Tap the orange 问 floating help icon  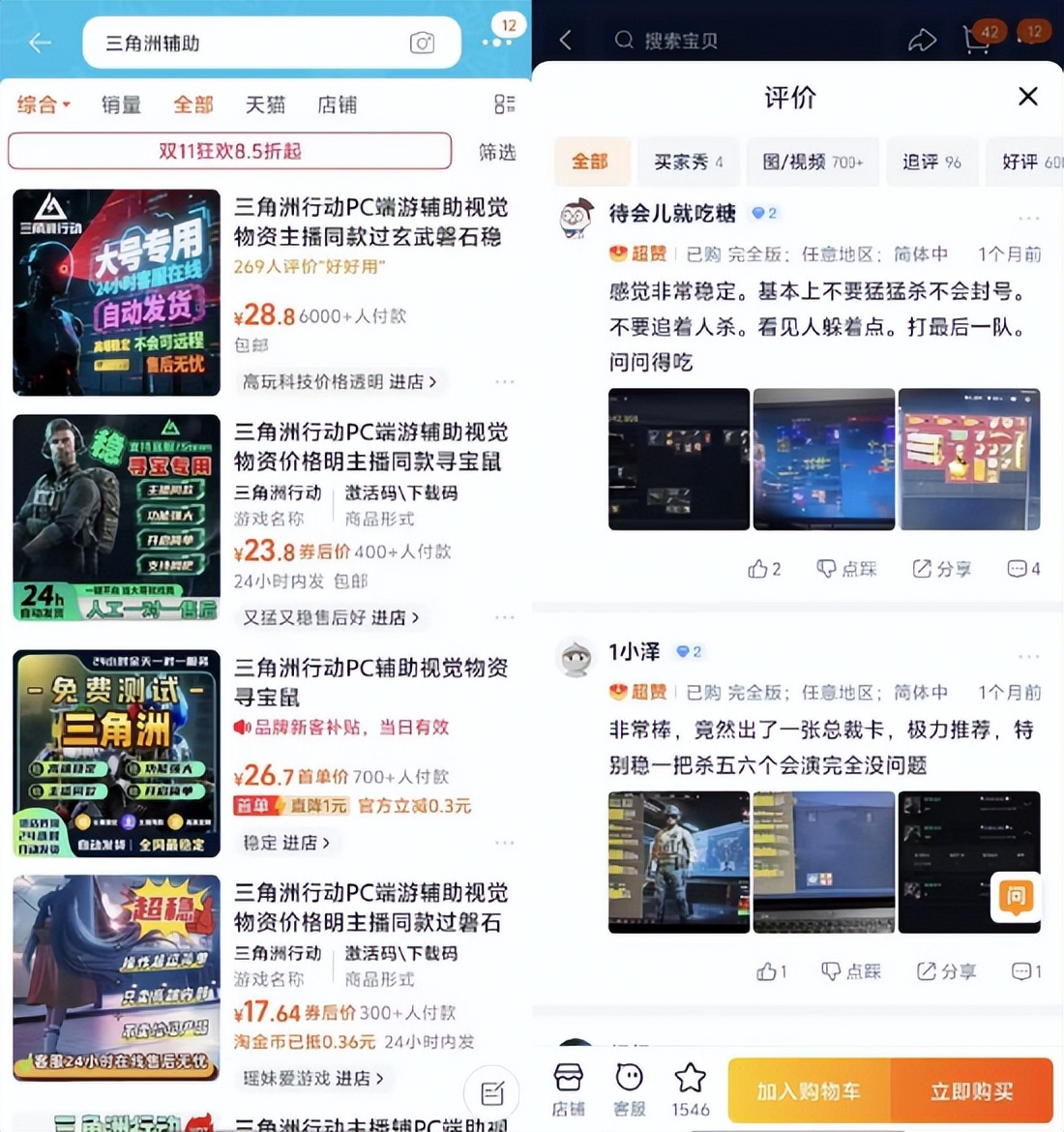pos(1016,899)
